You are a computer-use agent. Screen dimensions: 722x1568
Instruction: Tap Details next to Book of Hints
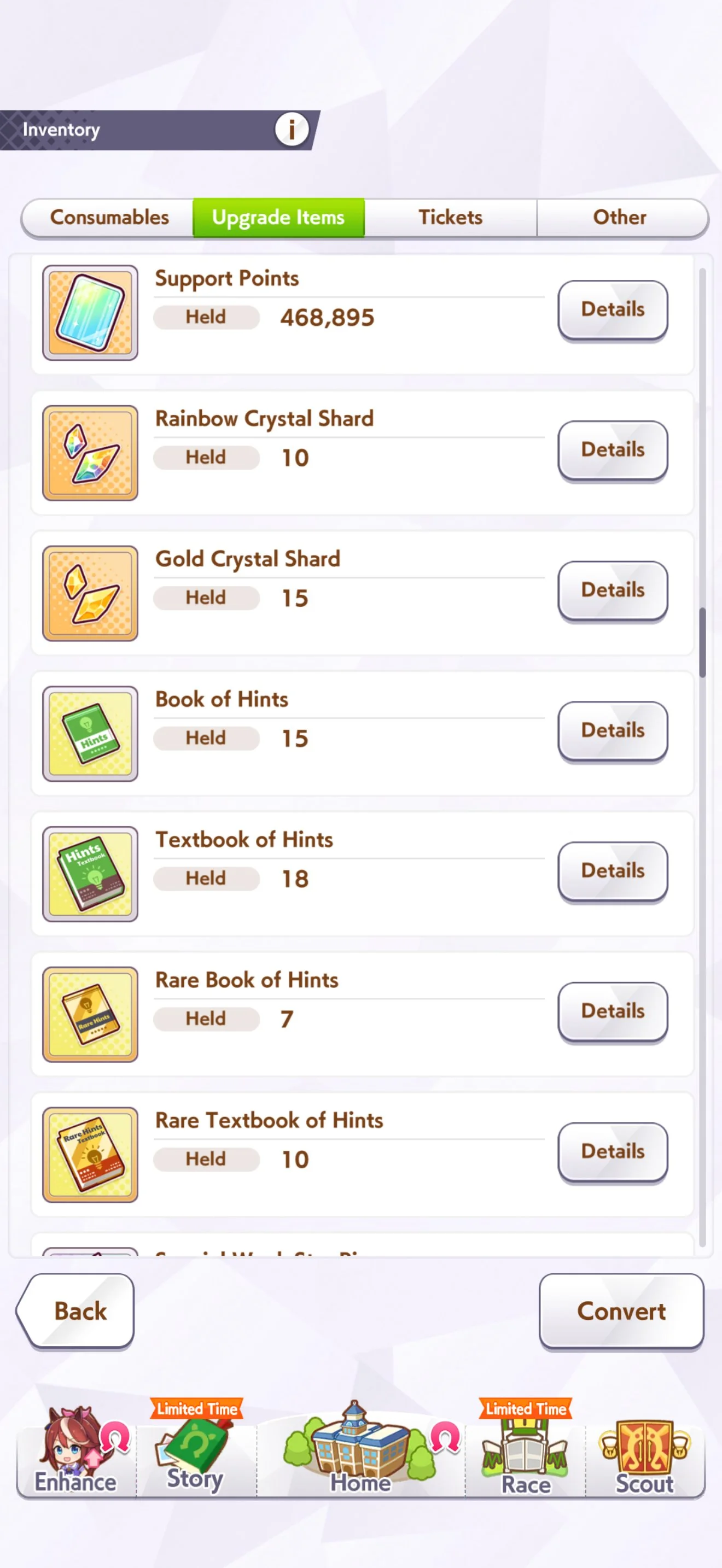pyautogui.click(x=612, y=730)
